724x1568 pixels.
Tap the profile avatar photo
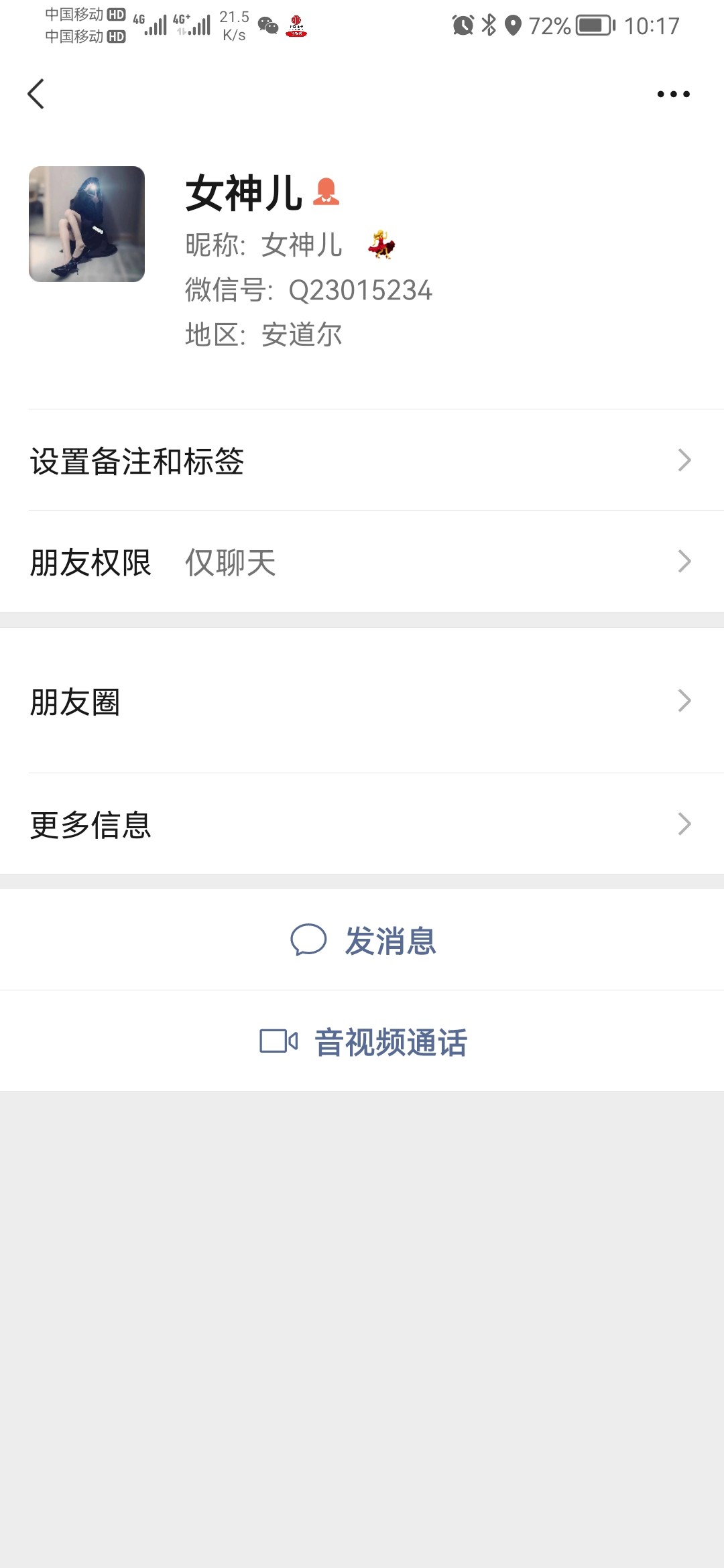[x=88, y=224]
